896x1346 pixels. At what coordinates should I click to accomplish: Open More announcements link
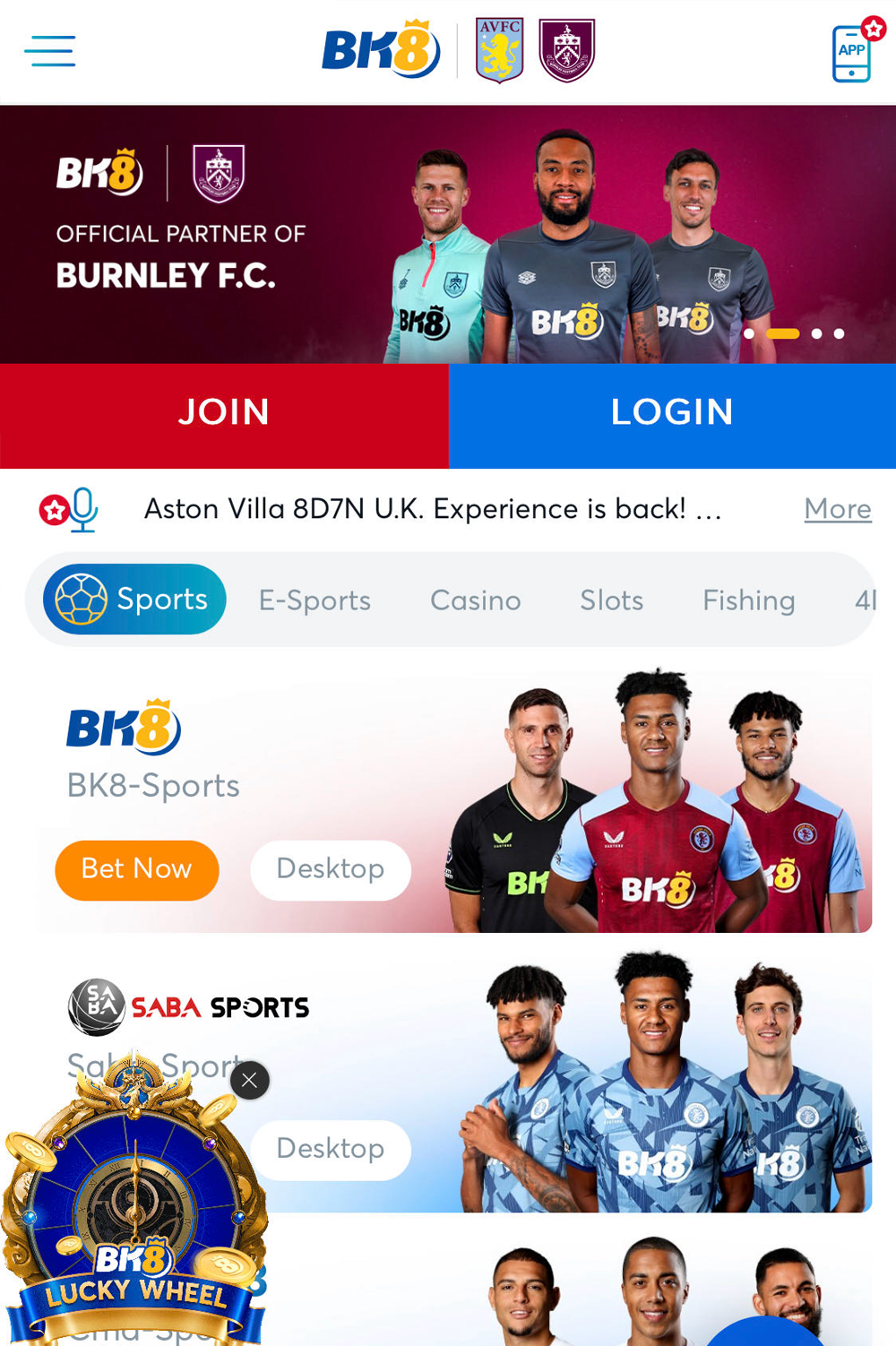coord(837,509)
